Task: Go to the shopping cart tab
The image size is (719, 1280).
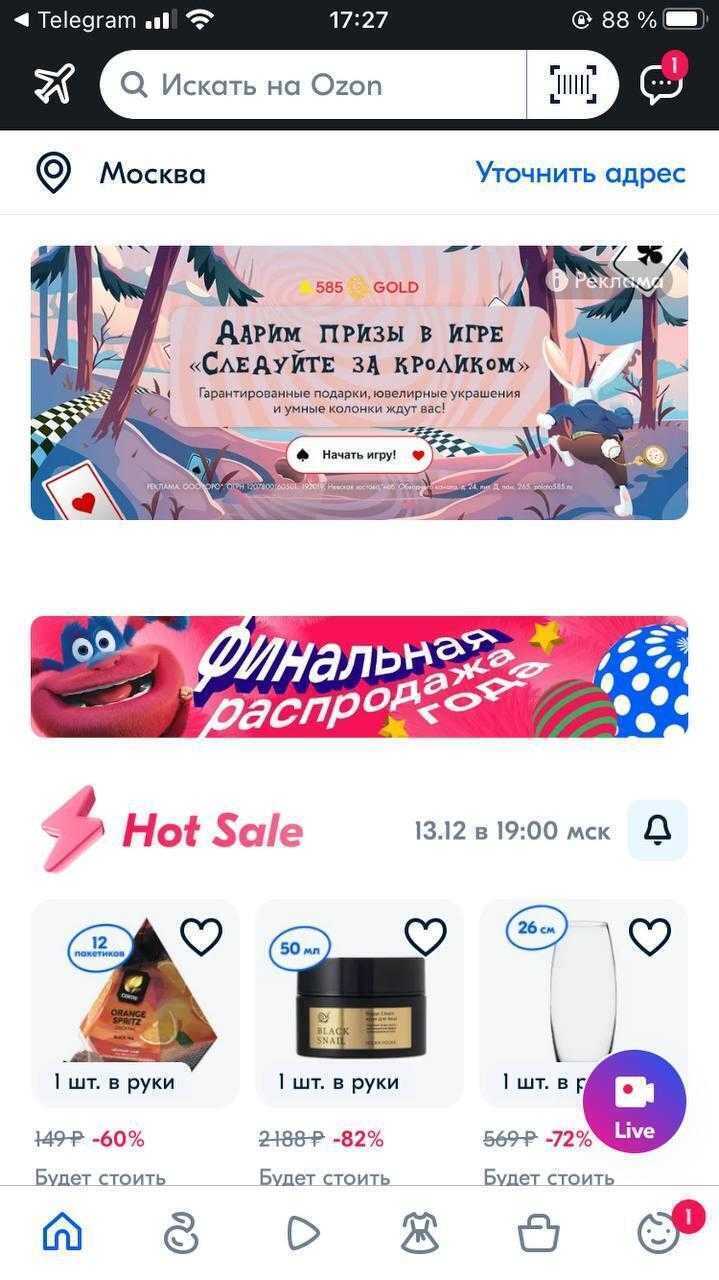Action: pyautogui.click(x=538, y=1233)
